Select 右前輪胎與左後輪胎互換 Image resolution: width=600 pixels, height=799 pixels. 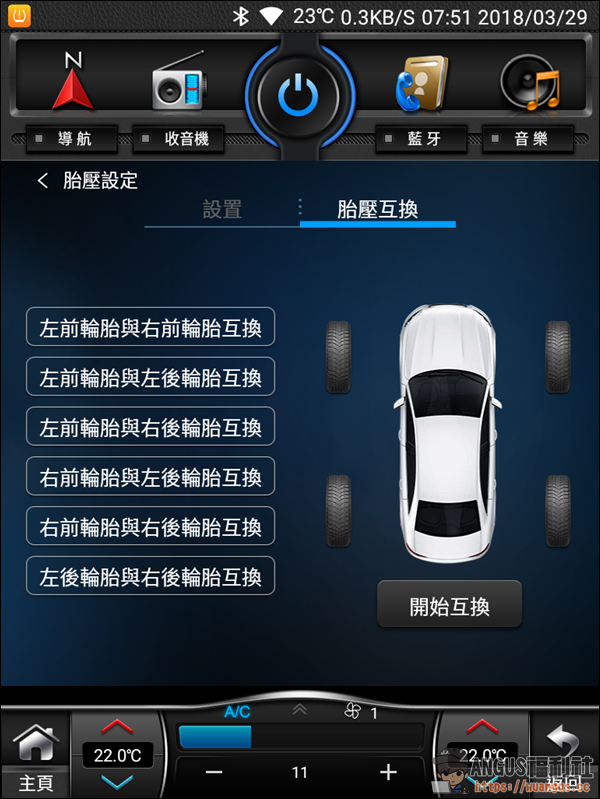pyautogui.click(x=150, y=476)
